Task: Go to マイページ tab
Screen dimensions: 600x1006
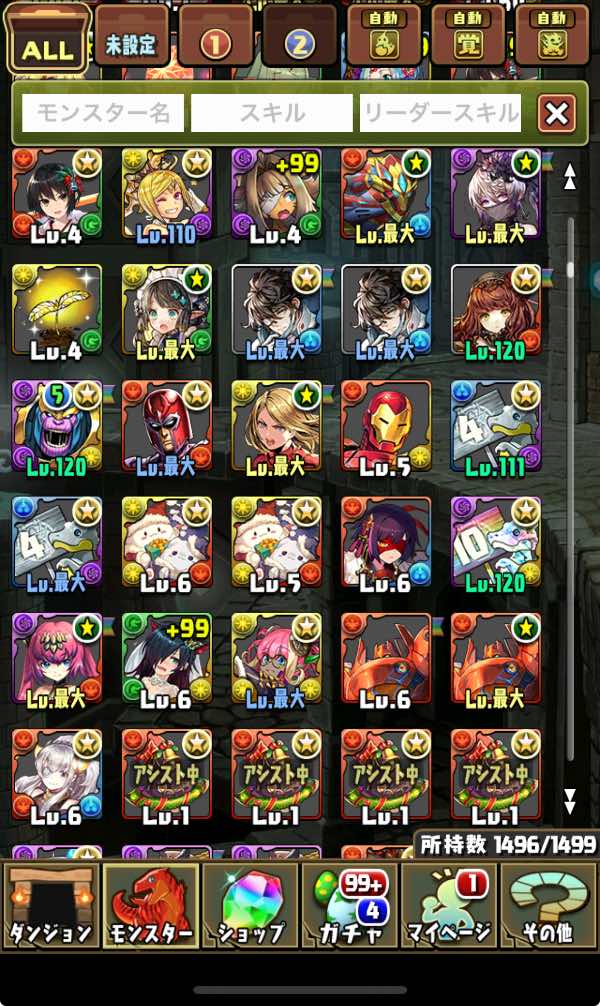Action: pyautogui.click(x=449, y=907)
